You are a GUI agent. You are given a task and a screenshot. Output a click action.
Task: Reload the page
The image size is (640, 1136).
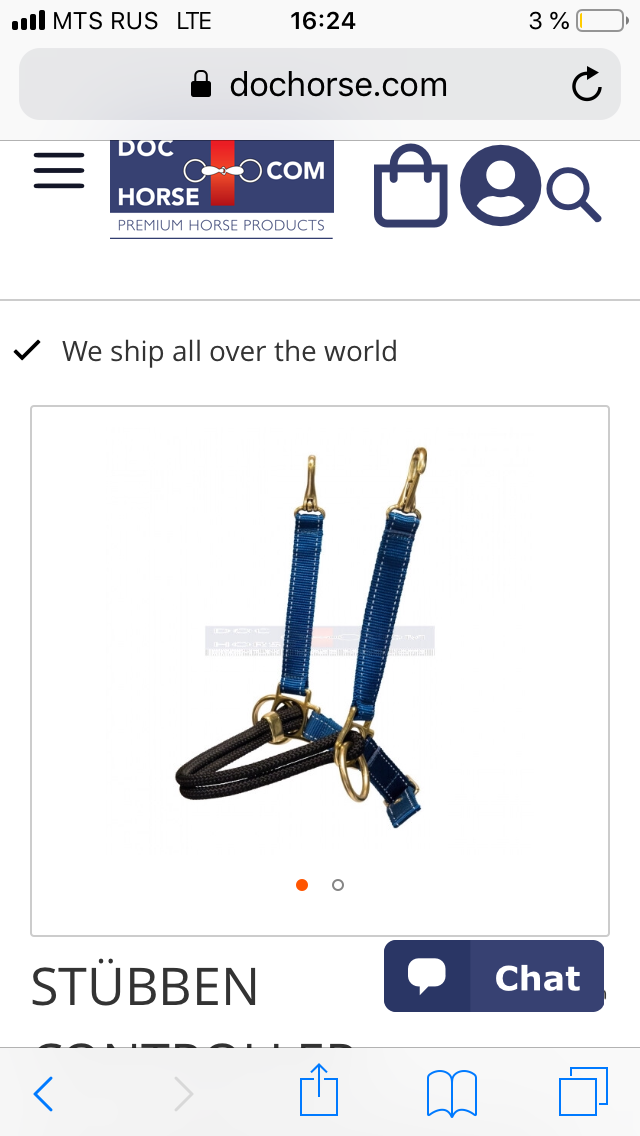click(x=586, y=84)
